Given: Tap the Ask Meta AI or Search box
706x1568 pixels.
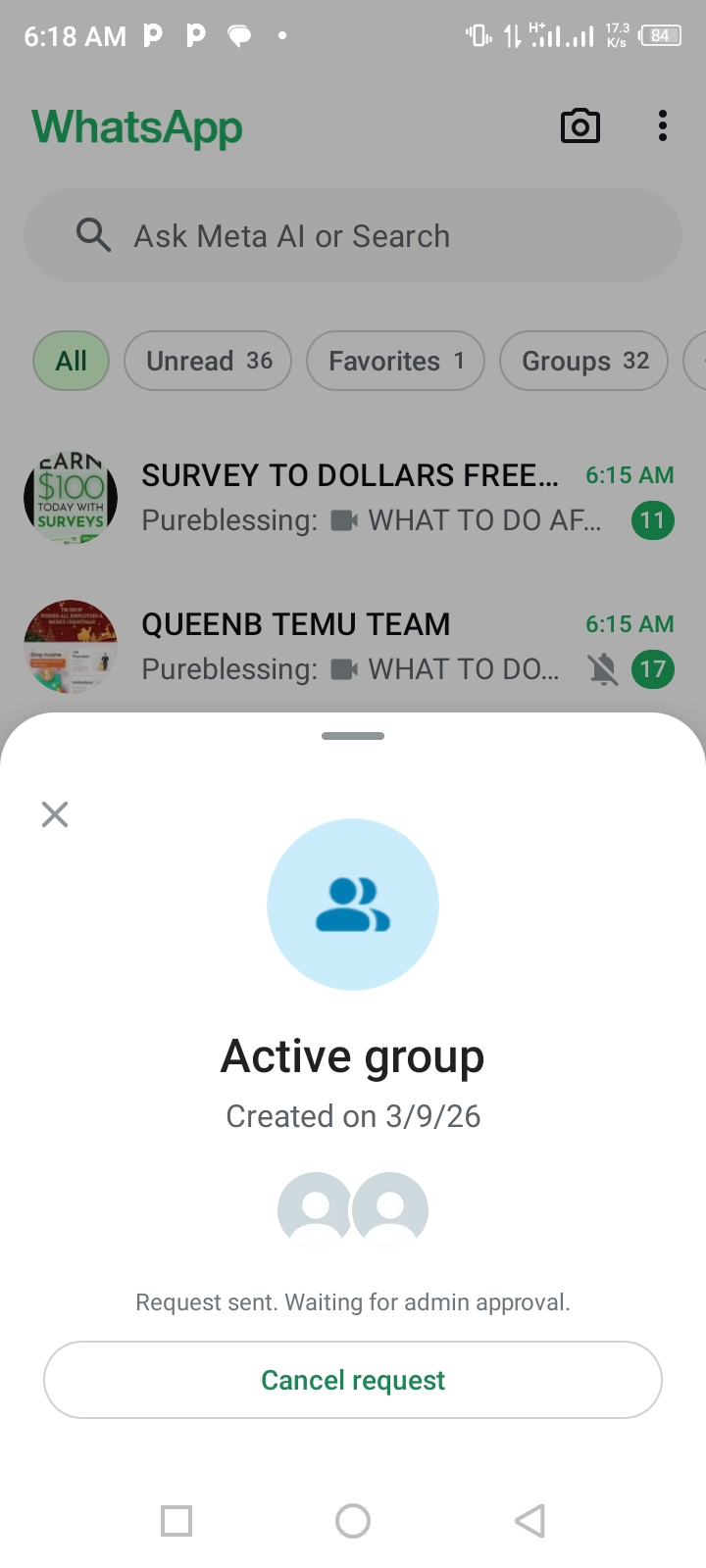Looking at the screenshot, I should [353, 236].
